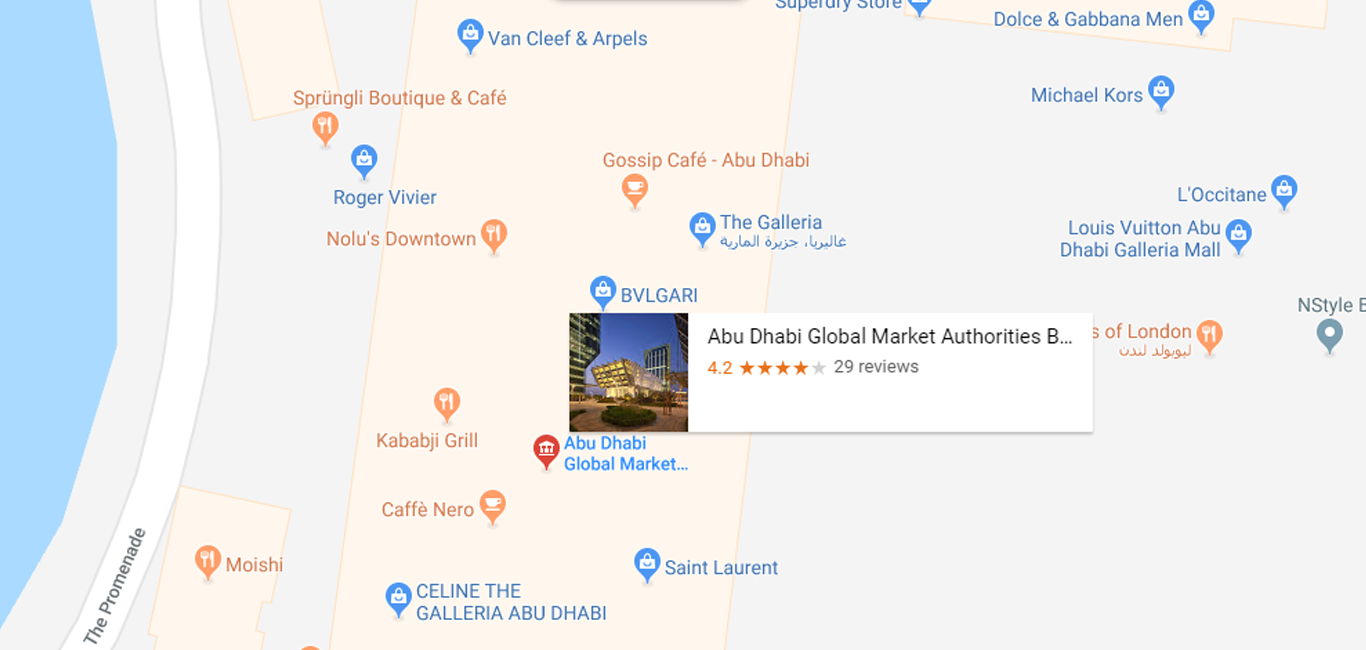Select the NStyle location marker

1329,334
